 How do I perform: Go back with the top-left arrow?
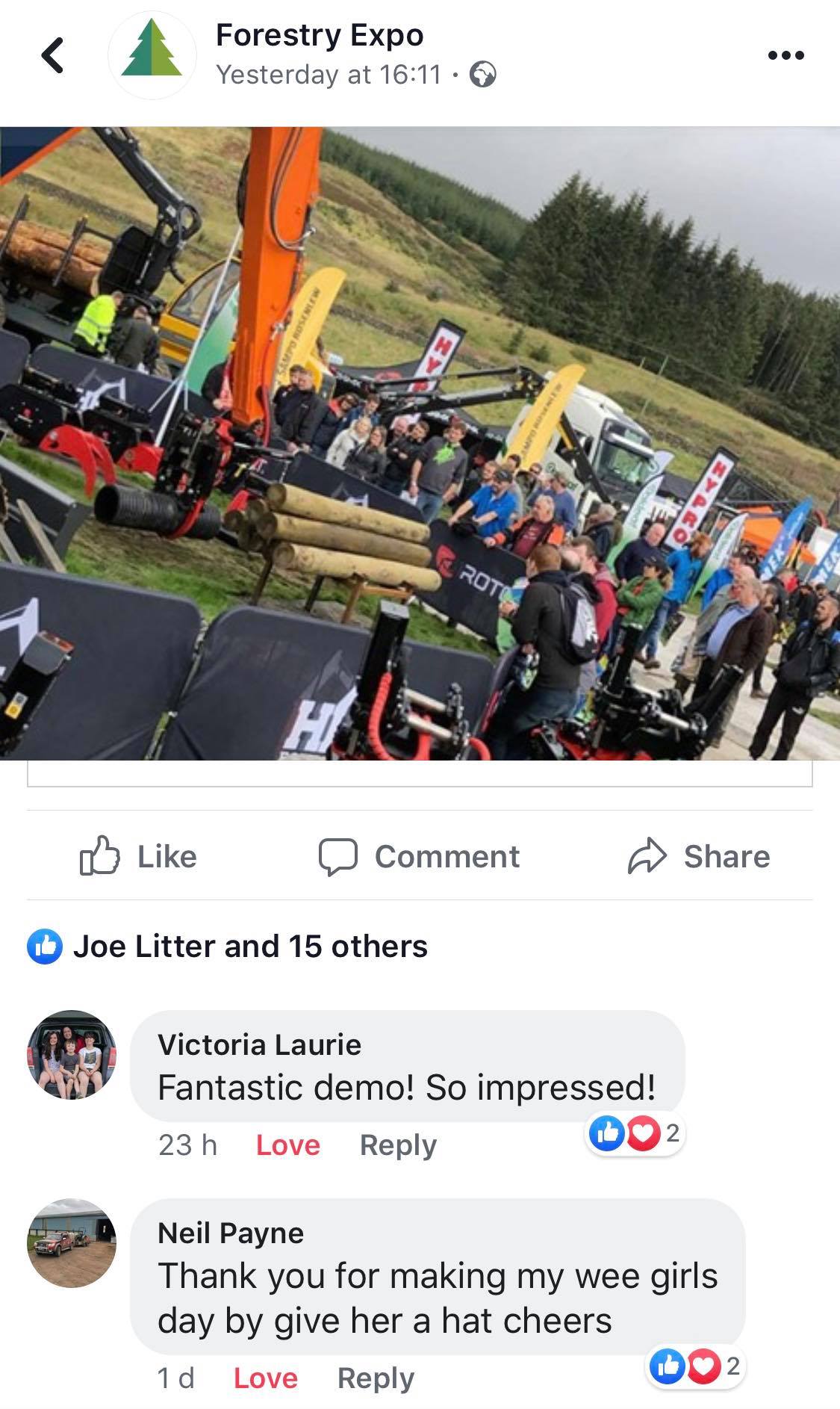point(52,55)
